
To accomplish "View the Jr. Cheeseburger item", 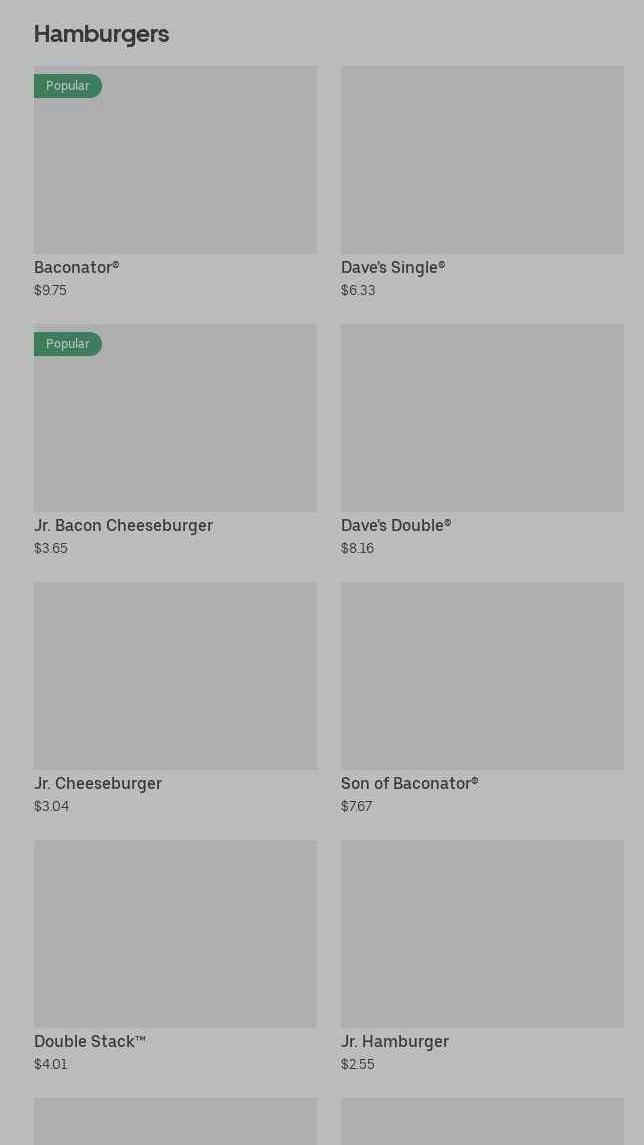I will click(x=175, y=697).
